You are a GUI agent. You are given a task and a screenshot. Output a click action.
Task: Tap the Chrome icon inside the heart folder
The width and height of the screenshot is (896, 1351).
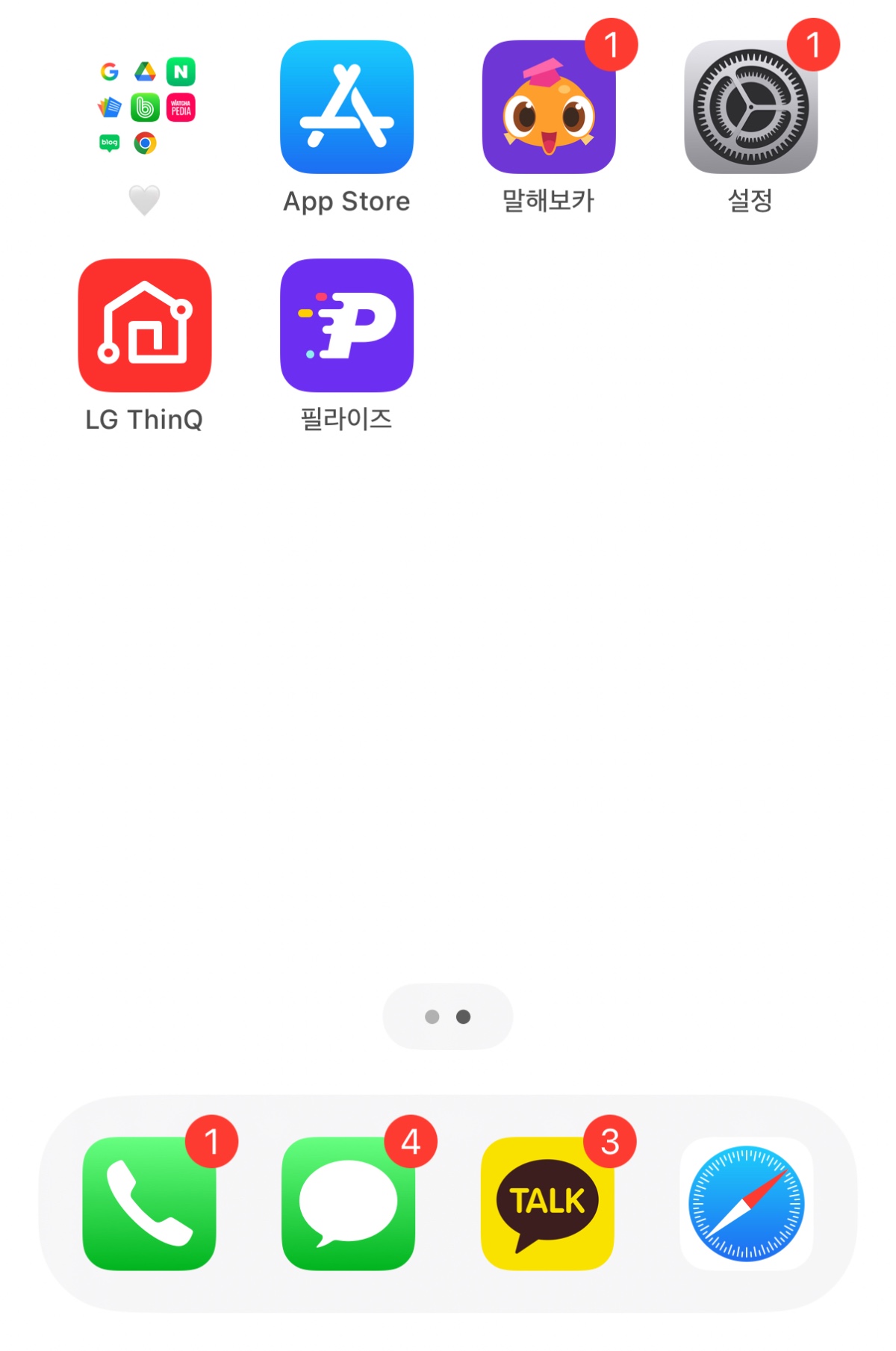[146, 142]
